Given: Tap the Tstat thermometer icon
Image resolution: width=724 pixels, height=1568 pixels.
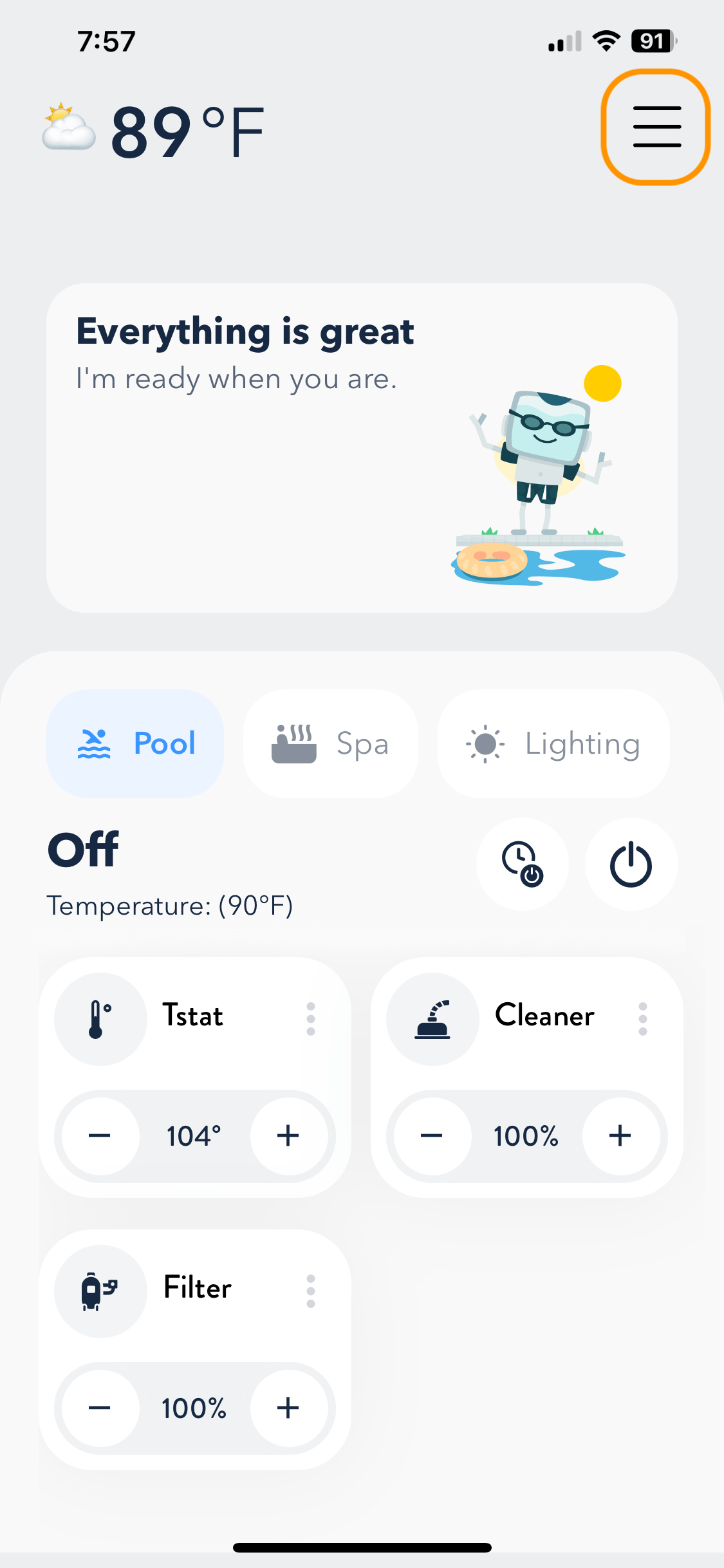Looking at the screenshot, I should pyautogui.click(x=100, y=1019).
